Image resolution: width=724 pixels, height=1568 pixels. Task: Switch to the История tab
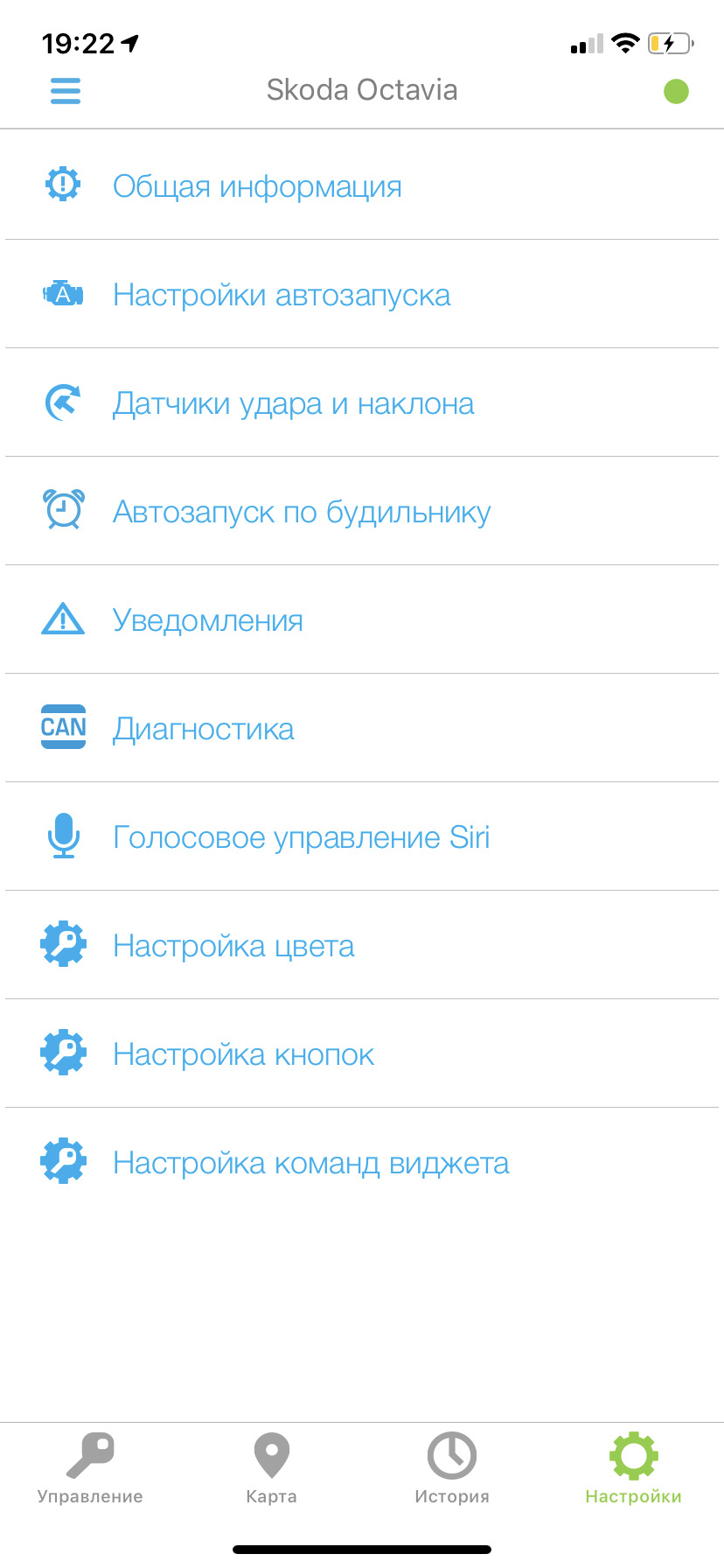click(x=452, y=1468)
